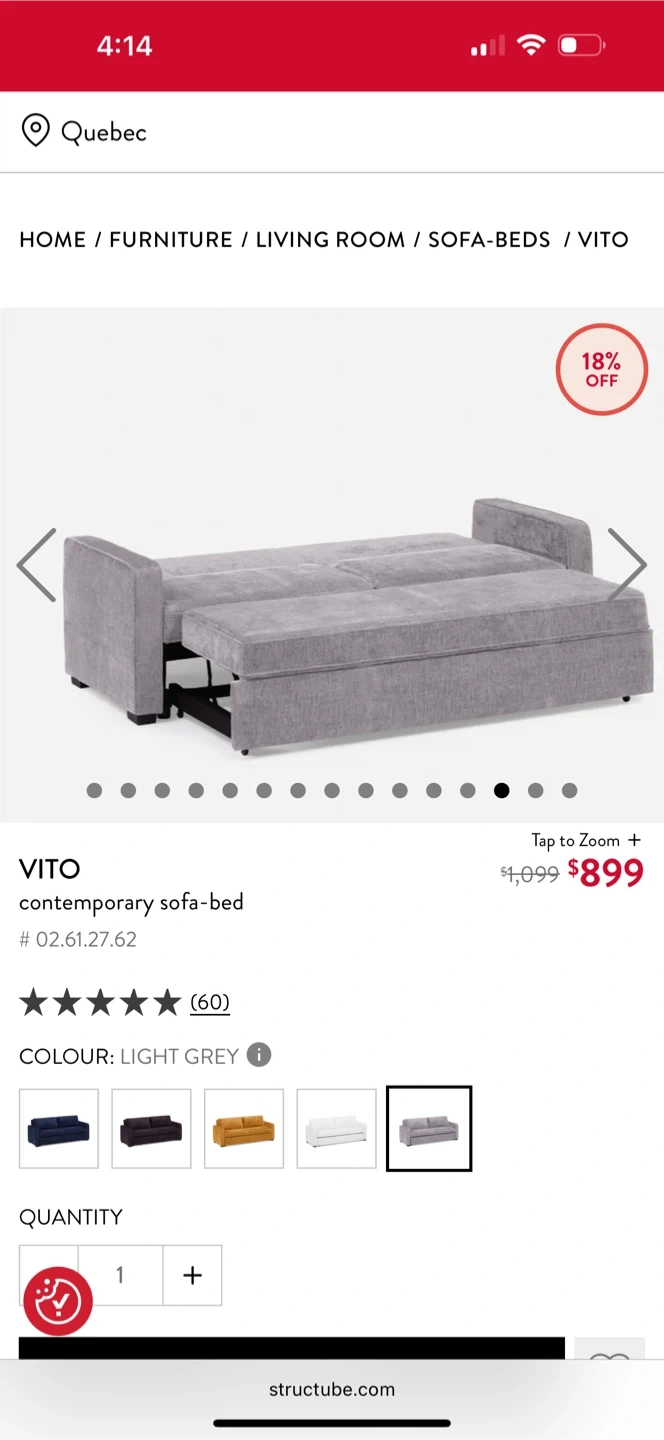The image size is (664, 1440).
Task: Read the 60 customer reviews
Action: 209,1002
